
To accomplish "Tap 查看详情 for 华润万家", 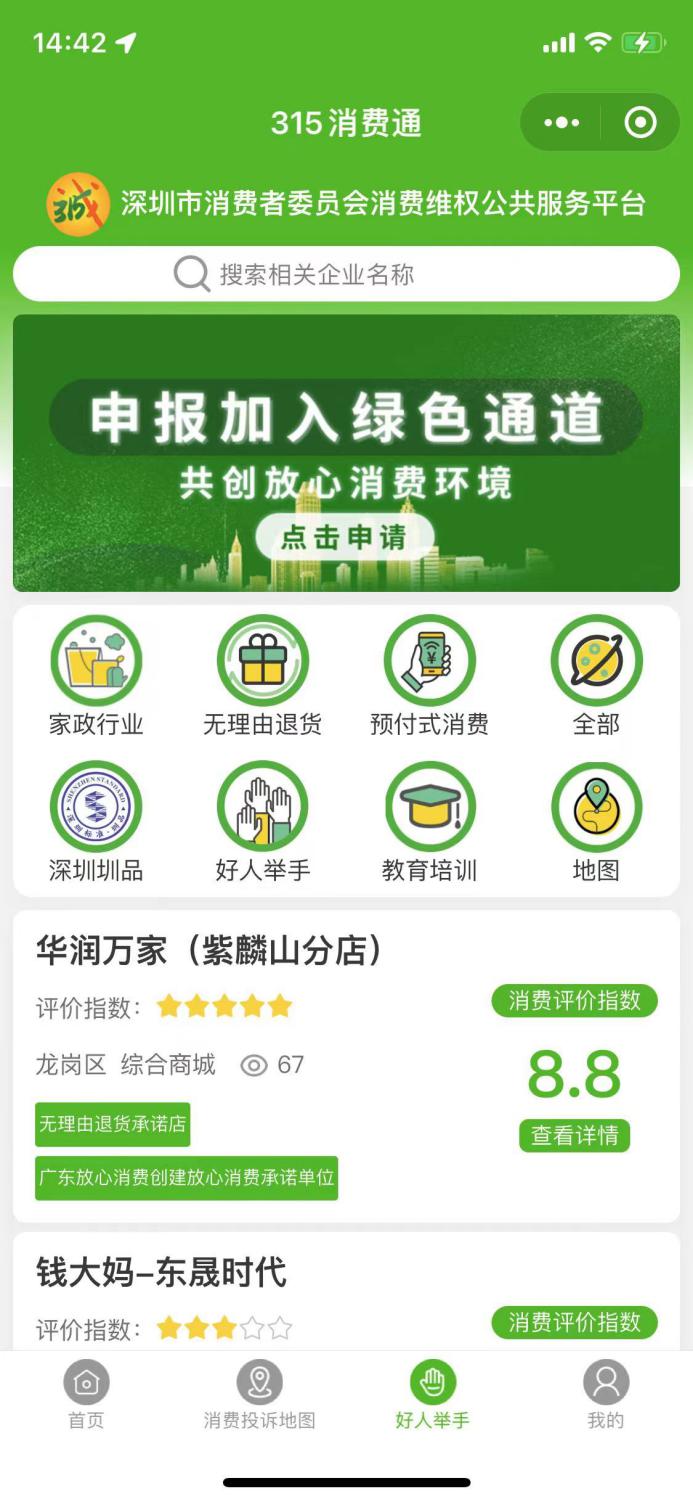I will tap(574, 1135).
